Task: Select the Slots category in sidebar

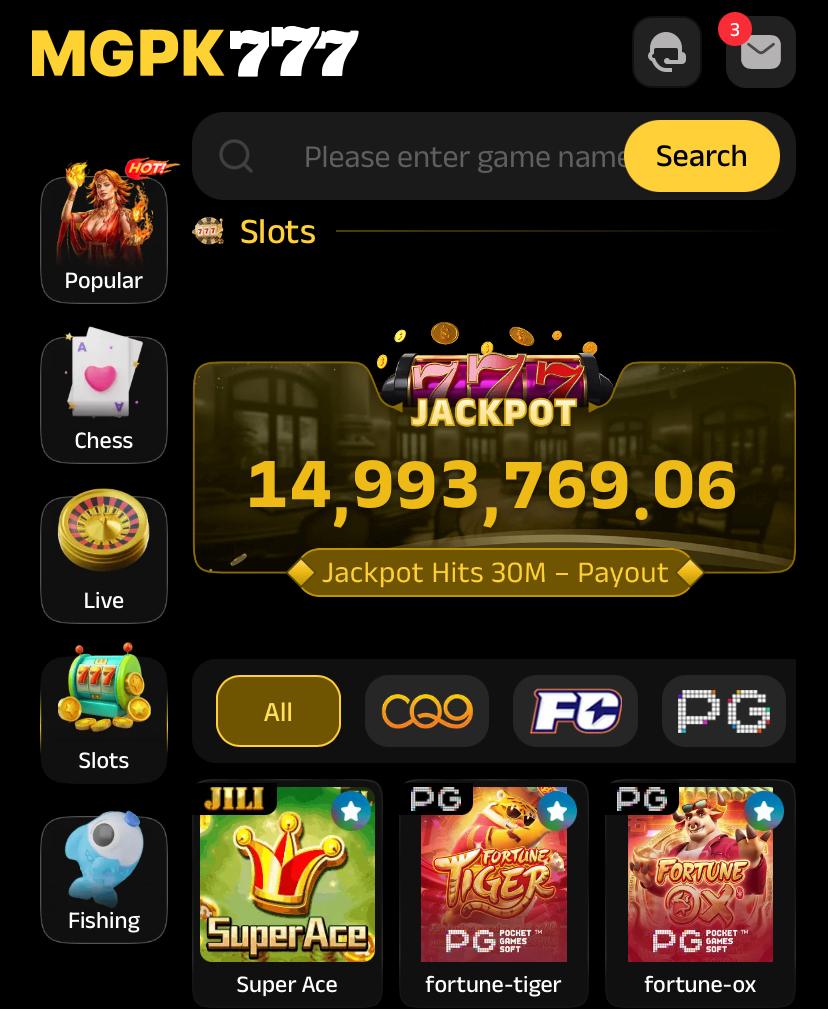Action: point(104,718)
